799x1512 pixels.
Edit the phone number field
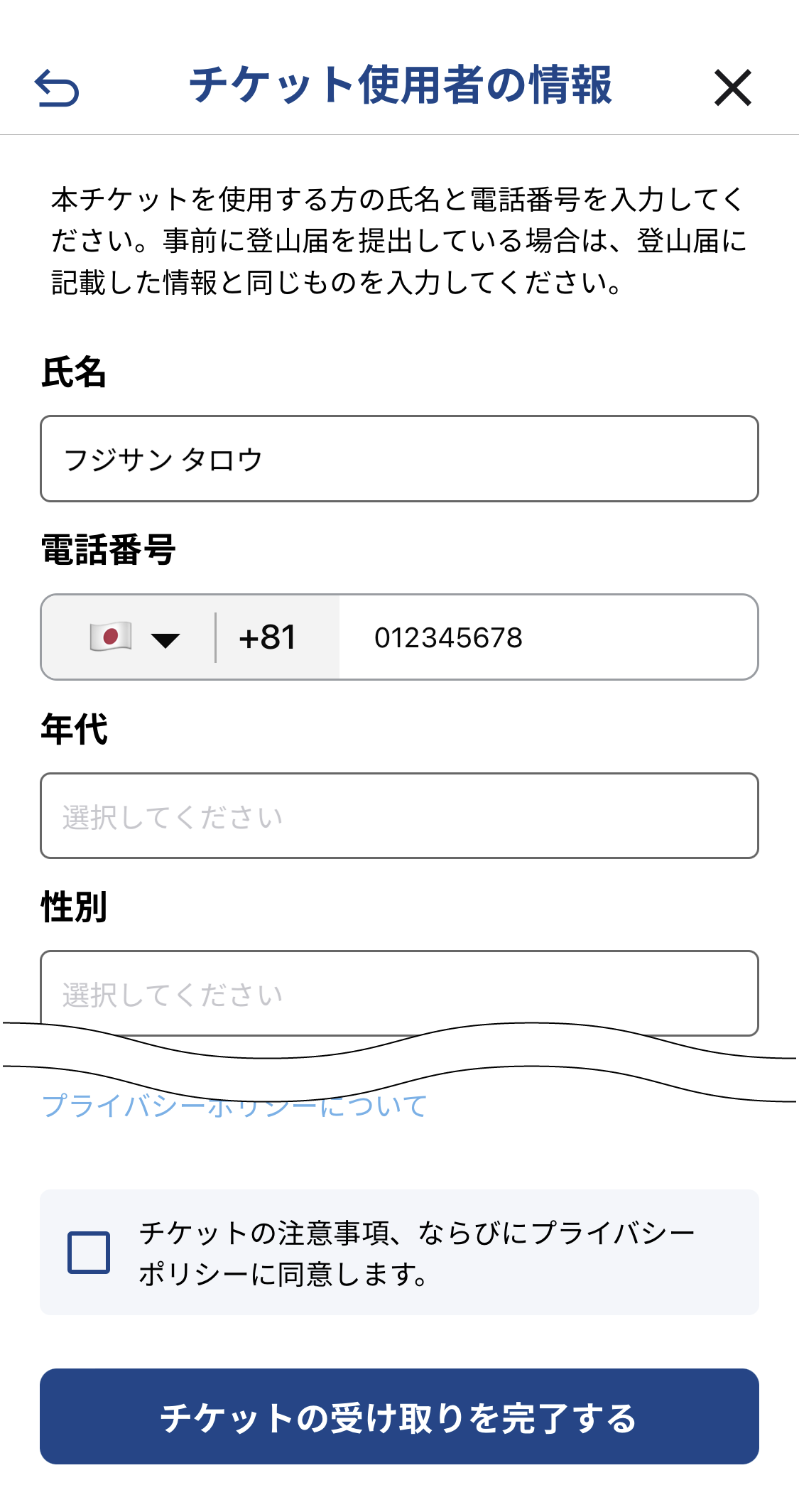pos(548,637)
